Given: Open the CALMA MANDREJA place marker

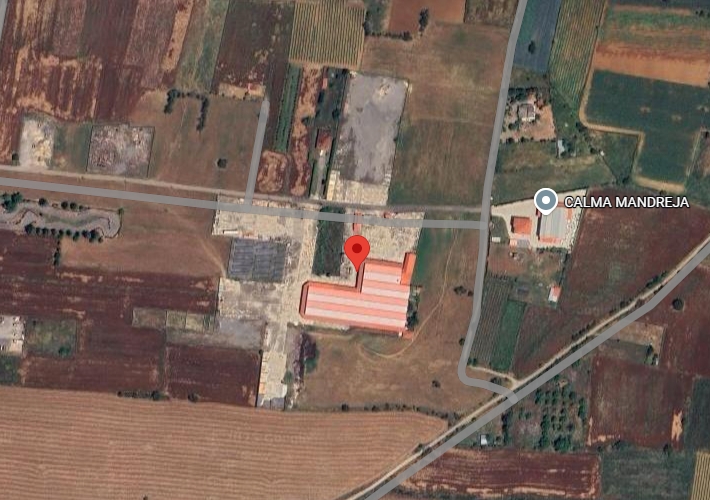Looking at the screenshot, I should point(546,200).
